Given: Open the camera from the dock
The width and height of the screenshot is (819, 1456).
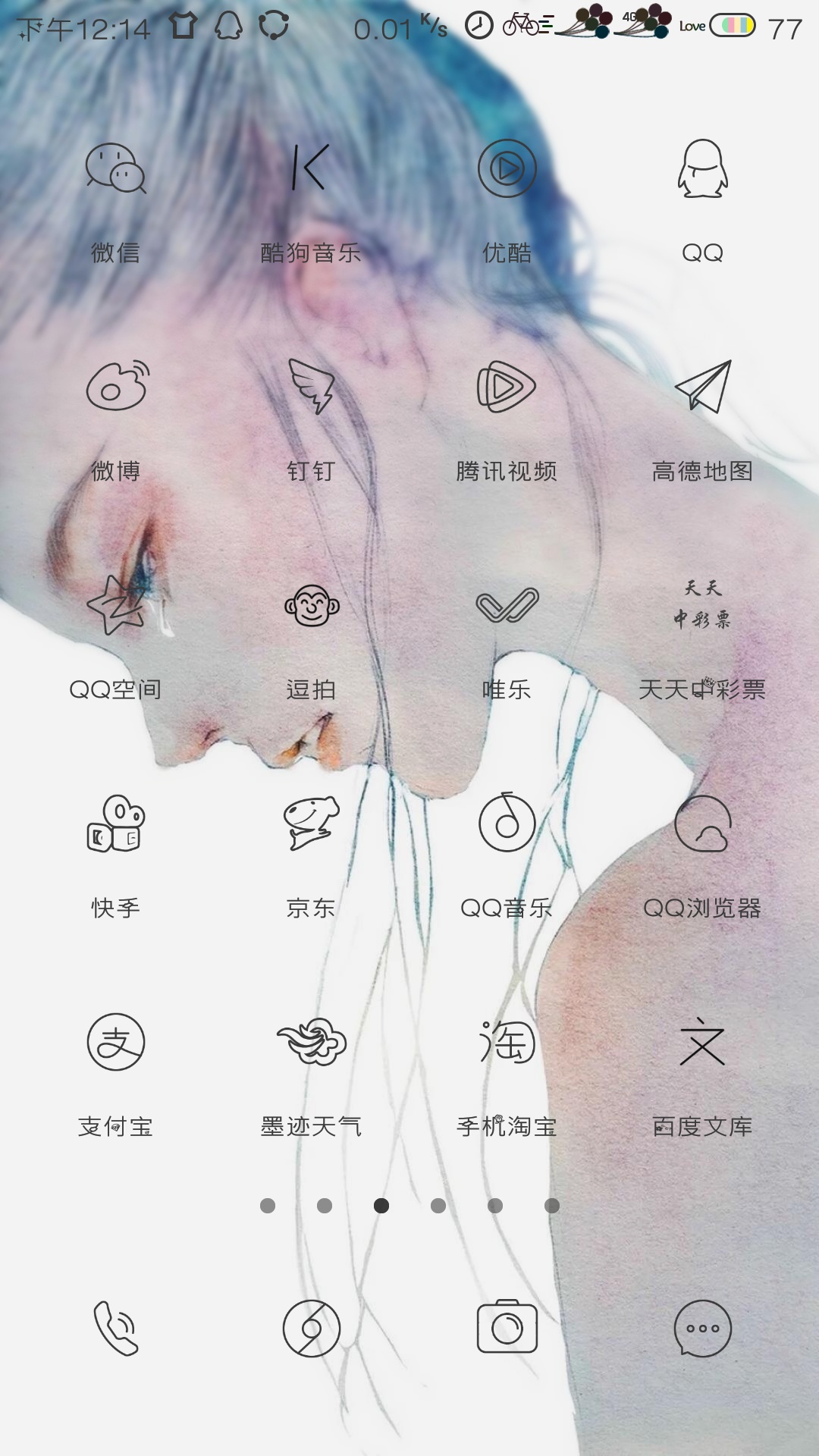Looking at the screenshot, I should click(507, 1328).
